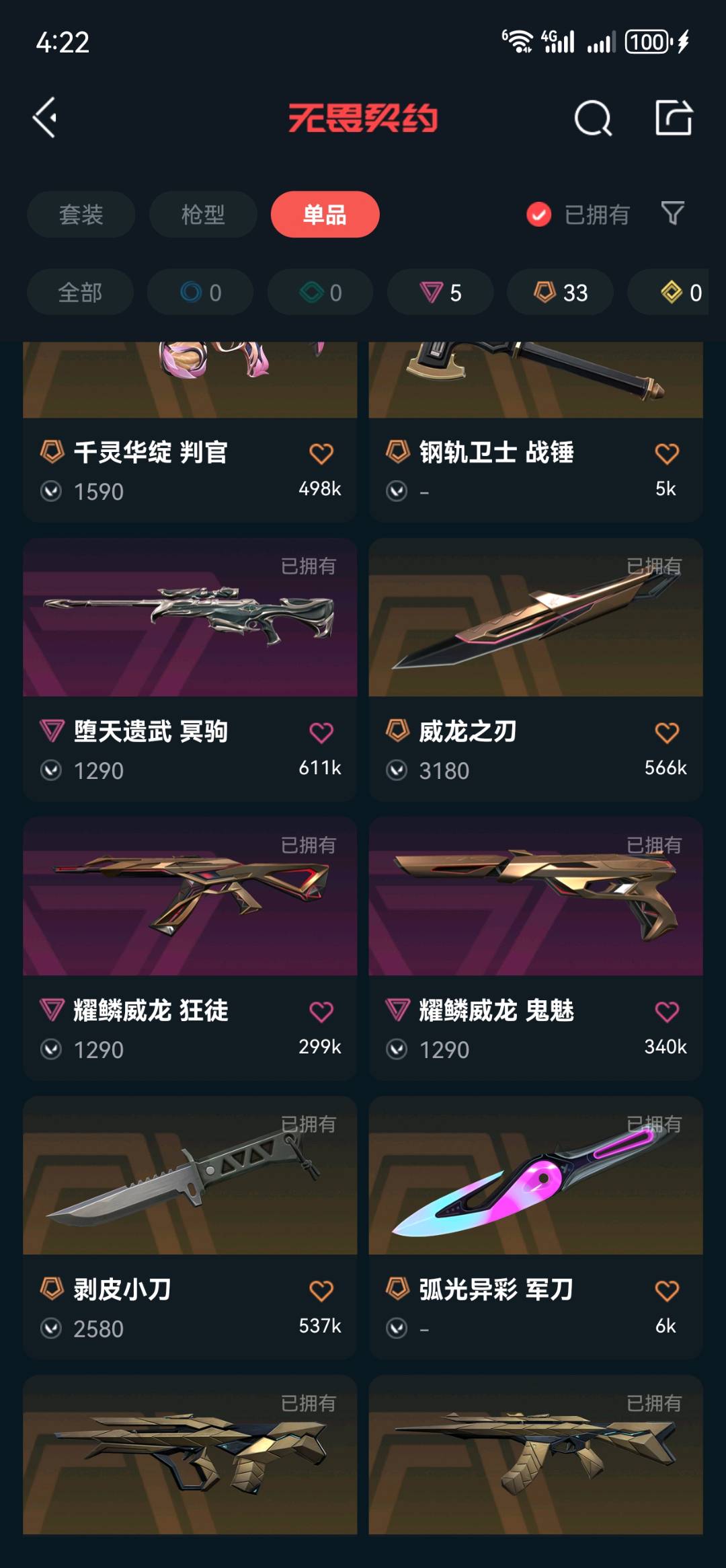Share this page via share icon

point(674,118)
